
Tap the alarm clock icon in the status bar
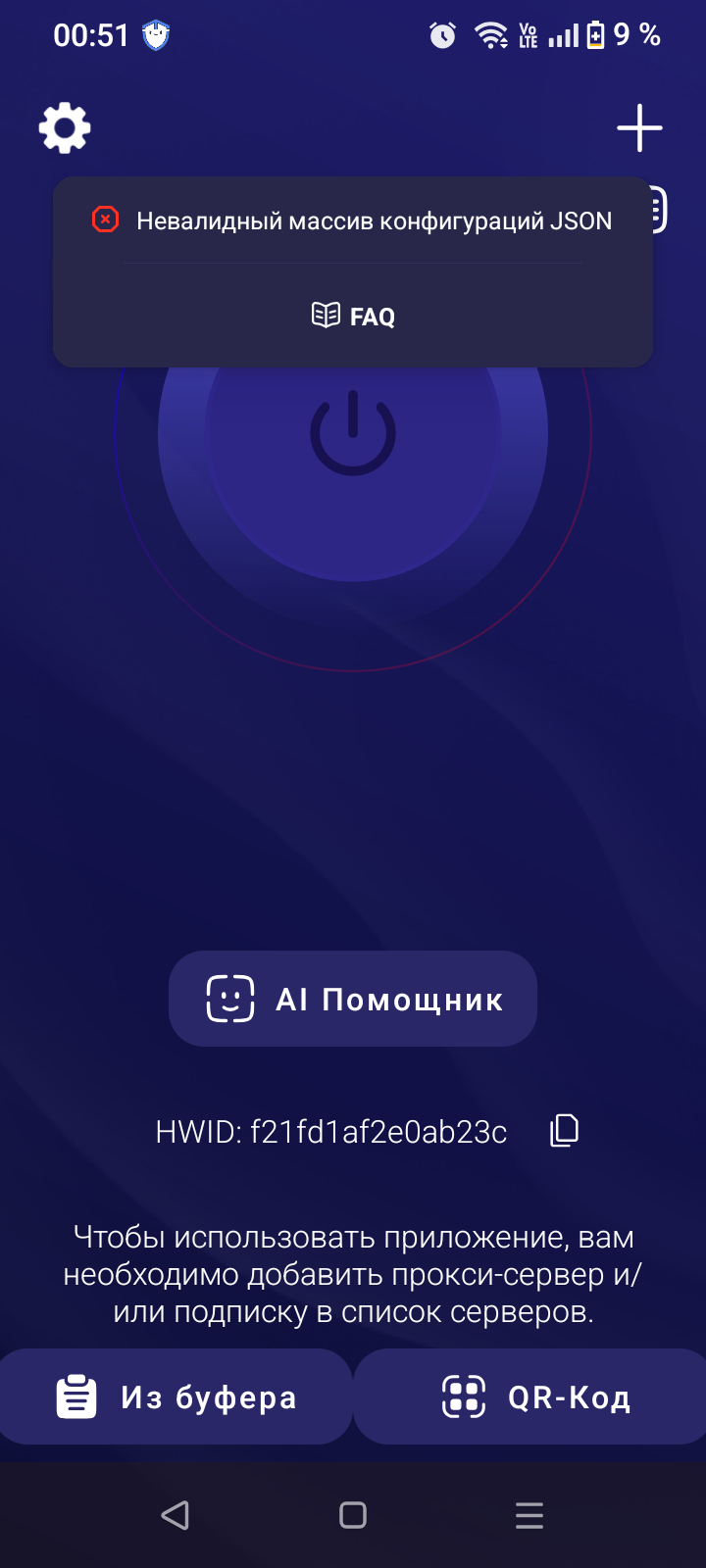tap(441, 35)
